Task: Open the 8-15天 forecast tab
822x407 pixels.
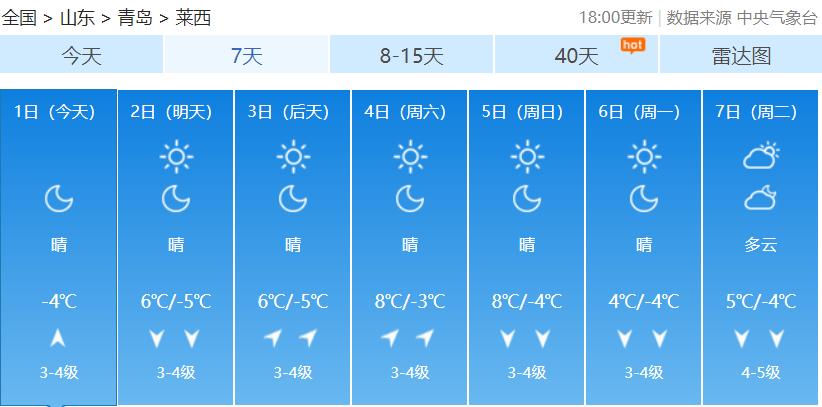Action: click(411, 56)
